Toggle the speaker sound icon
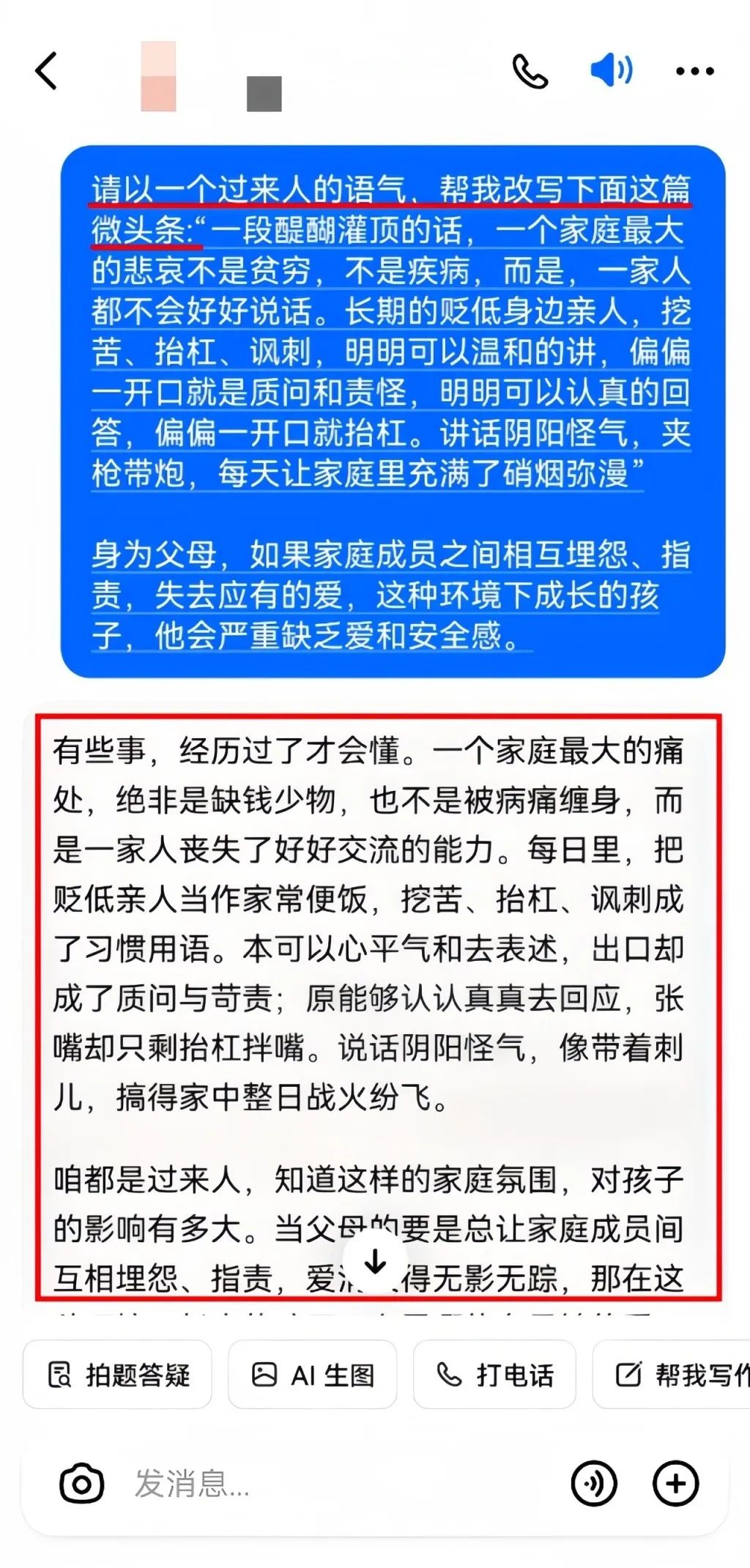The width and height of the screenshot is (750, 1568). point(612,71)
